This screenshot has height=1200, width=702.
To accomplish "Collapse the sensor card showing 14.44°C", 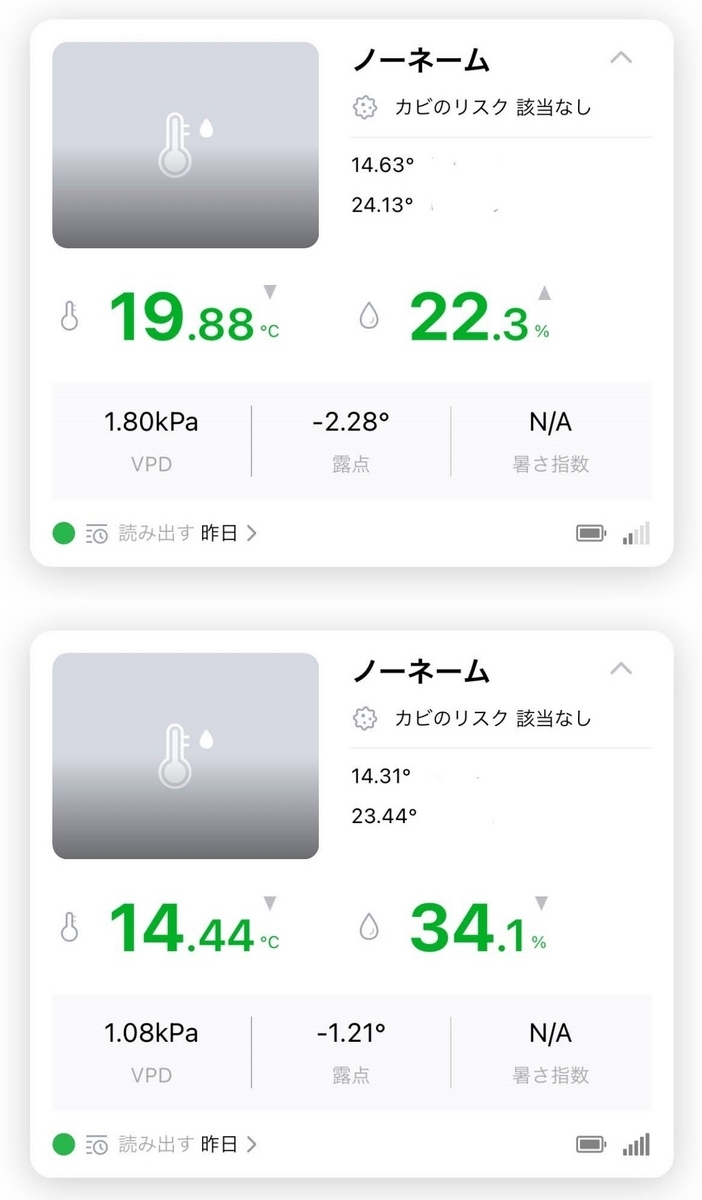I will pyautogui.click(x=621, y=668).
